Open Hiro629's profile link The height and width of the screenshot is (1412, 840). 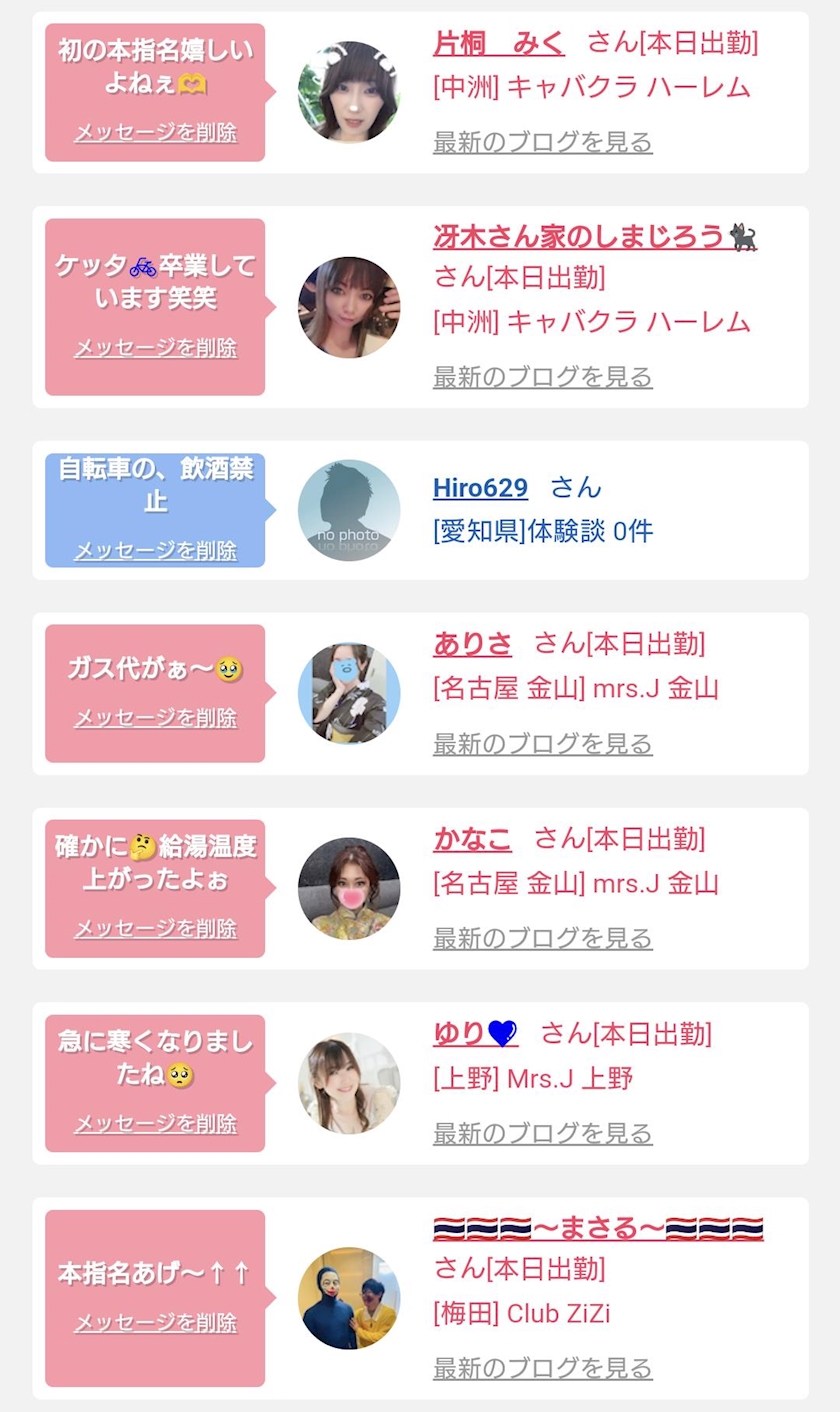tap(480, 488)
